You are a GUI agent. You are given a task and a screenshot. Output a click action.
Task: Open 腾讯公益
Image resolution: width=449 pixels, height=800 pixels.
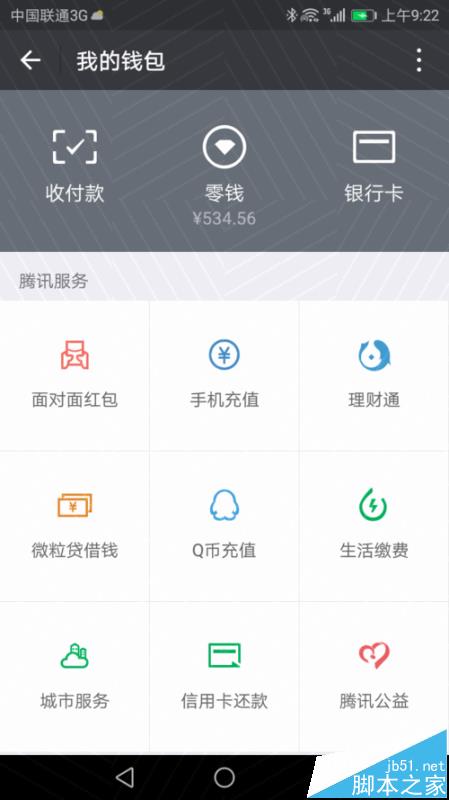point(374,677)
